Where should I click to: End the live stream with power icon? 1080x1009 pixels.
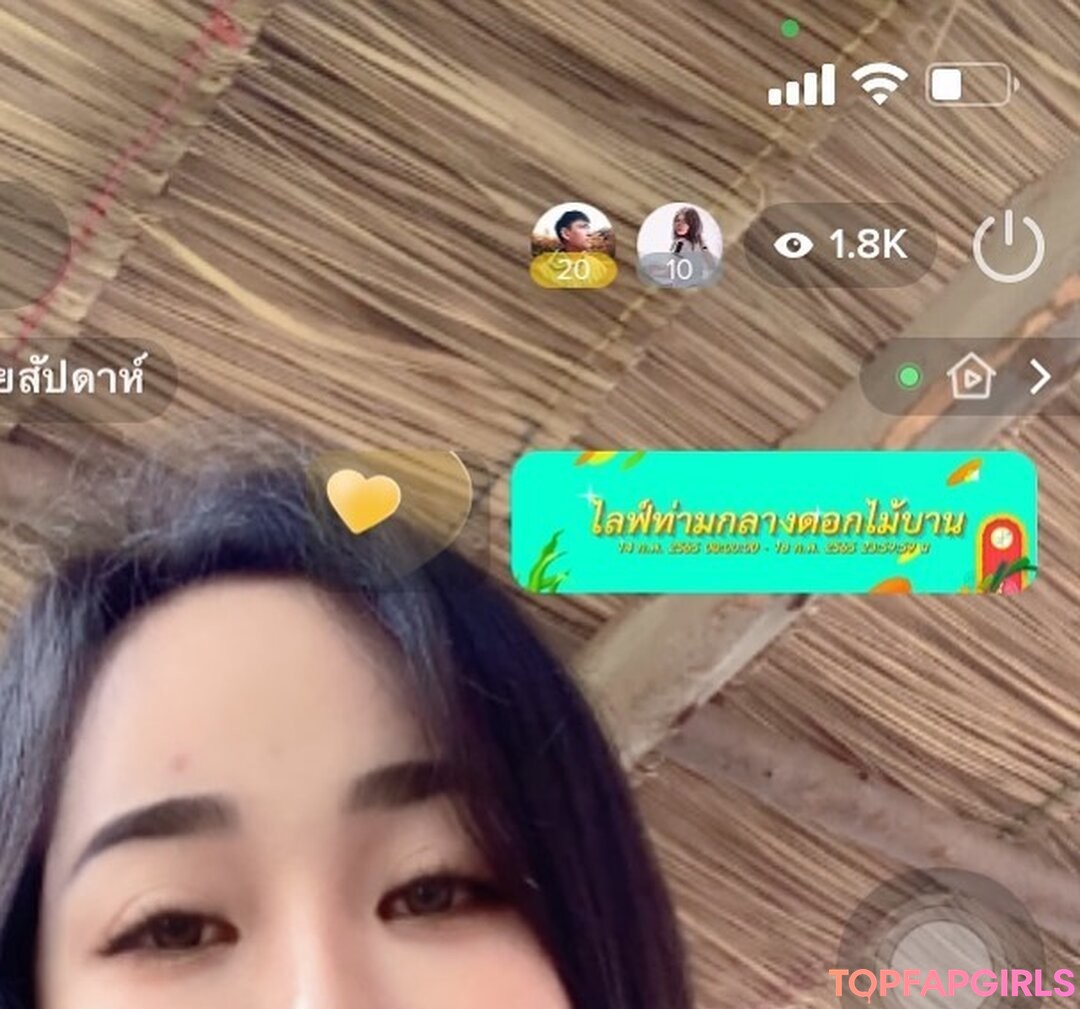coord(1008,246)
